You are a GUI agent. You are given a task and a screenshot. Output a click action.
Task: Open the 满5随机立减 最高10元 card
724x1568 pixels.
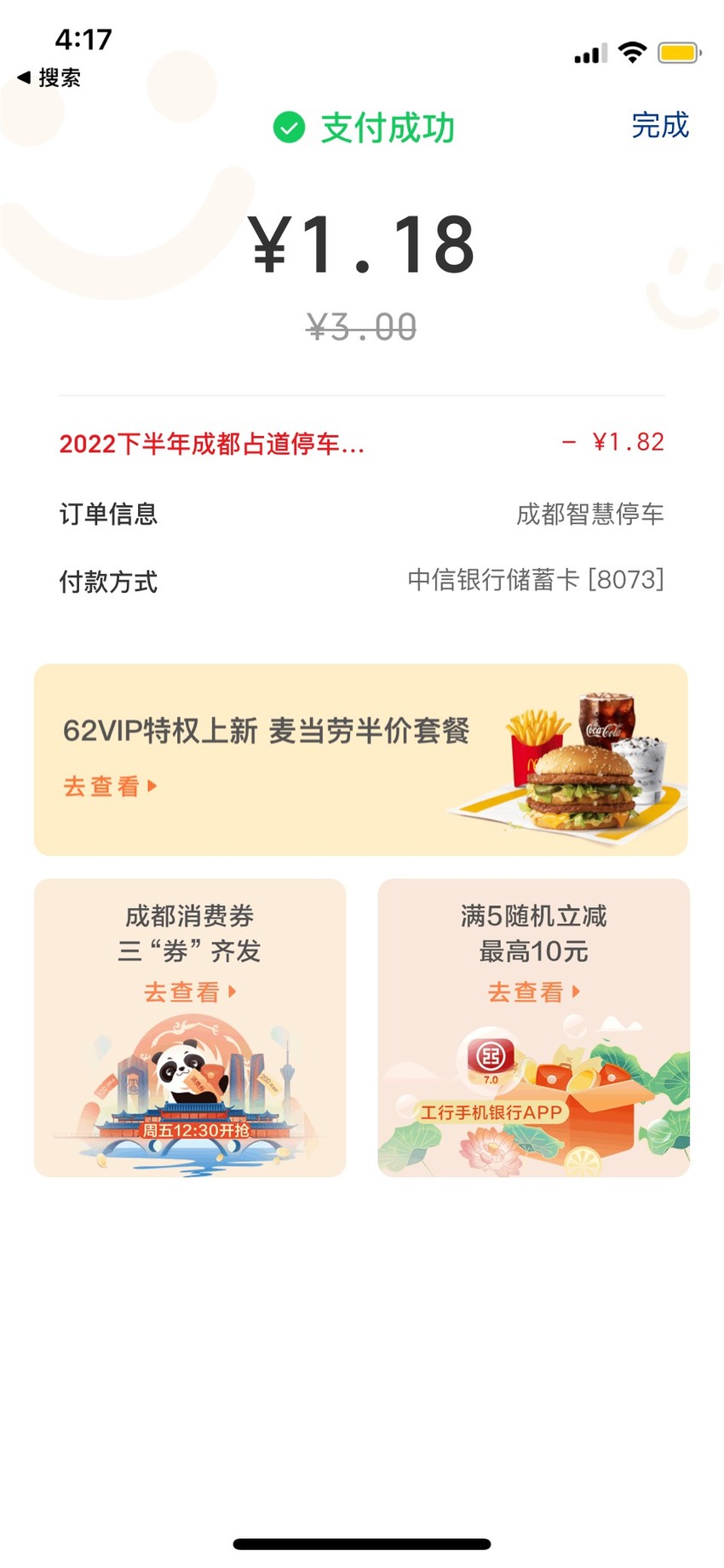(533, 1028)
